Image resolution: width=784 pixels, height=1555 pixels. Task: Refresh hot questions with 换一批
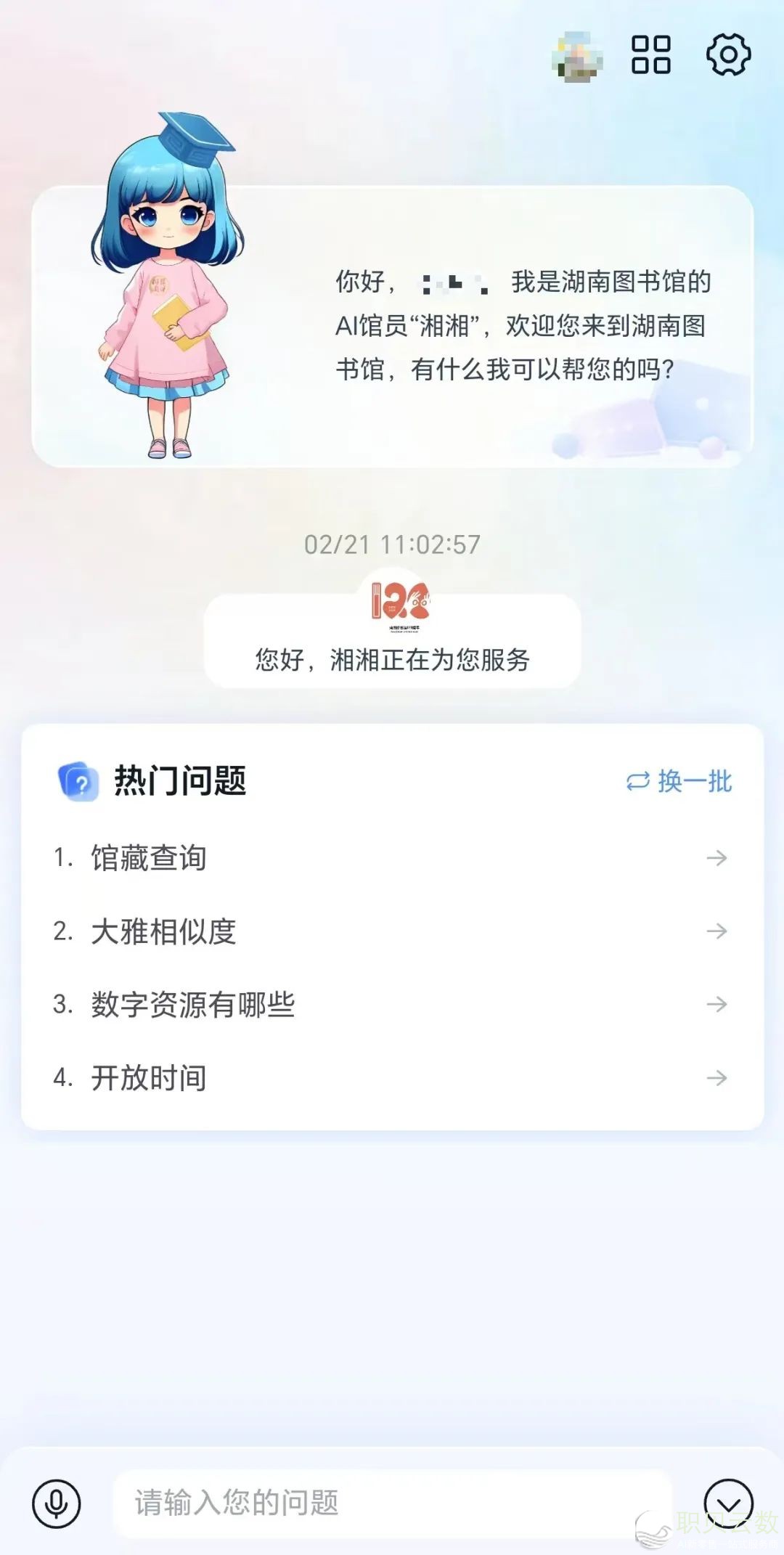[x=679, y=781]
